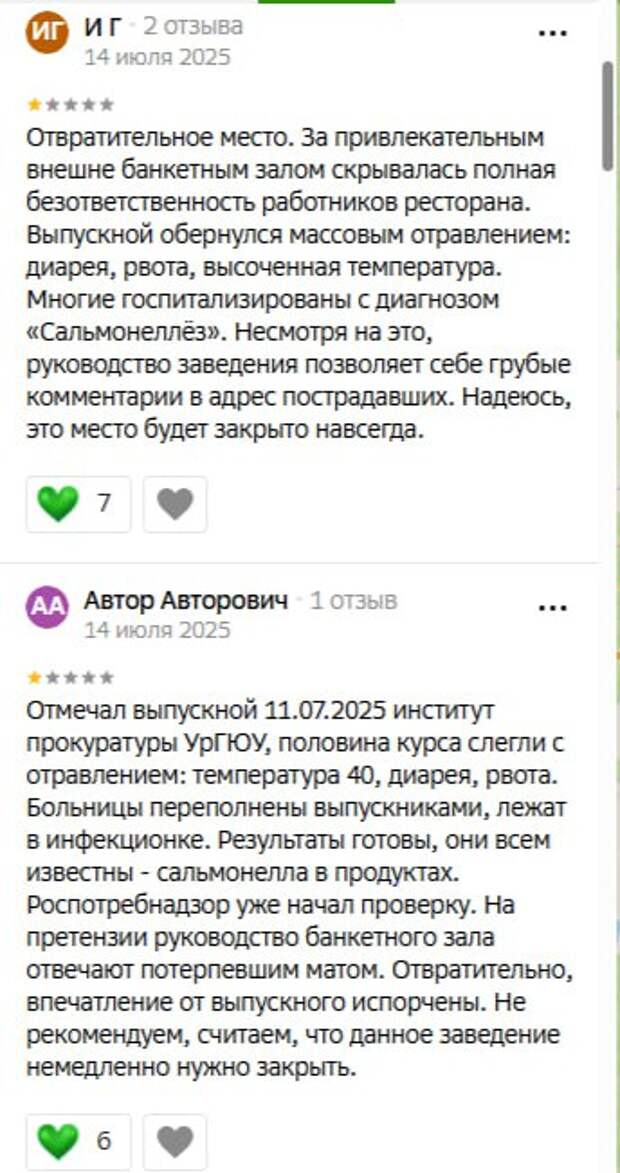Viewport: 620px width, 1173px height.
Task: Open Автор Авторович's reviewer profile
Action: 186,600
